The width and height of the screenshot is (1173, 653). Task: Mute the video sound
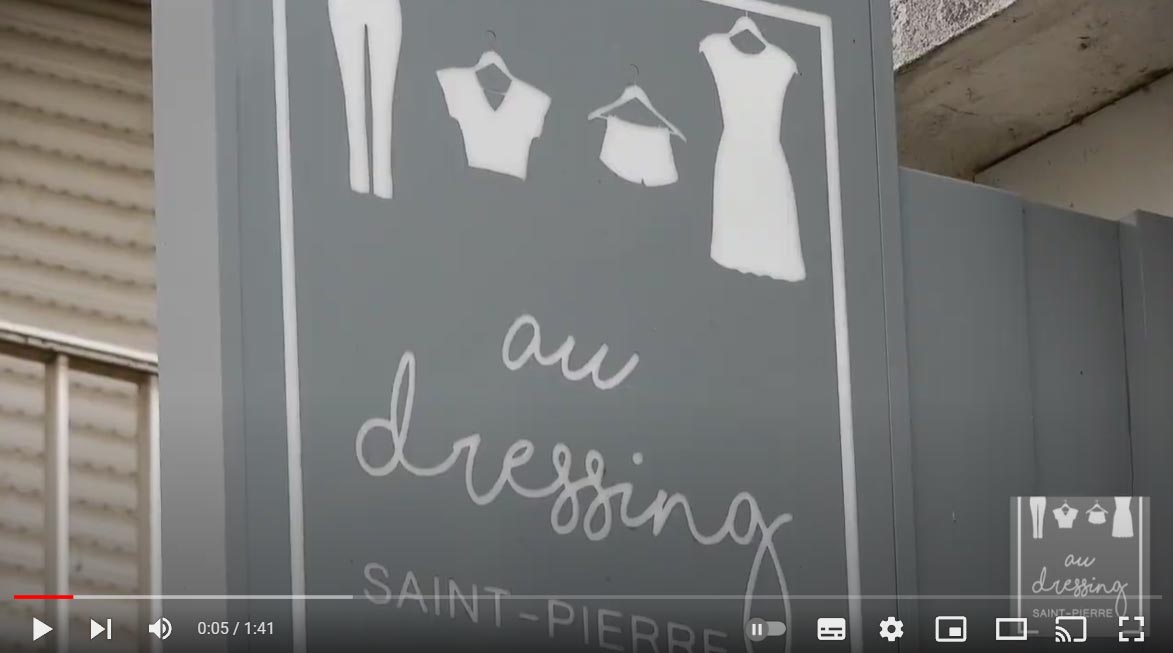point(160,629)
